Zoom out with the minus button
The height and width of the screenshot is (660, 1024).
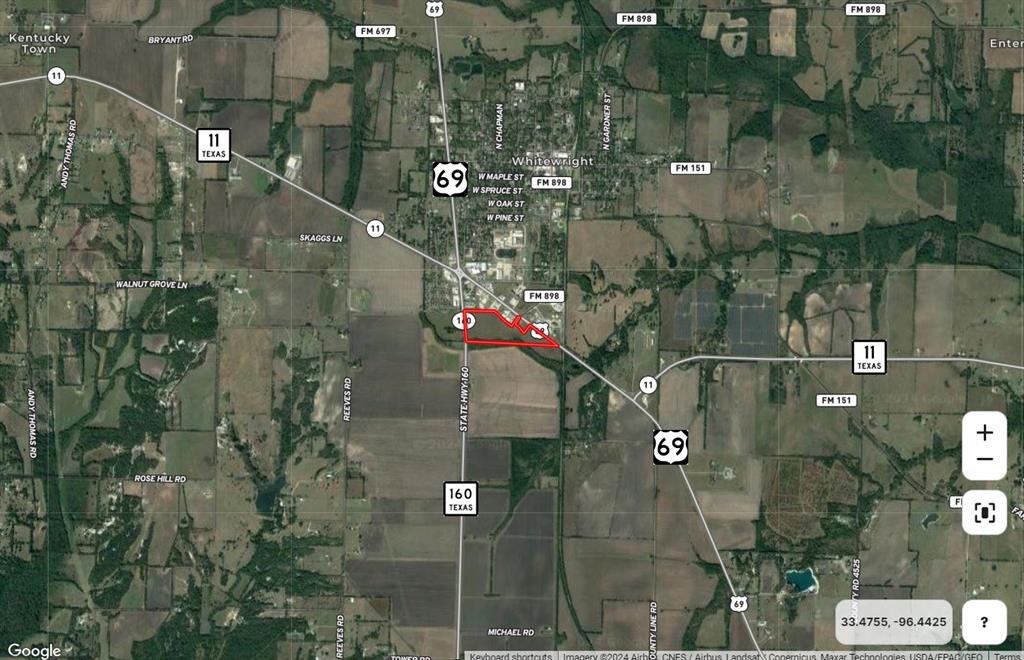click(984, 459)
